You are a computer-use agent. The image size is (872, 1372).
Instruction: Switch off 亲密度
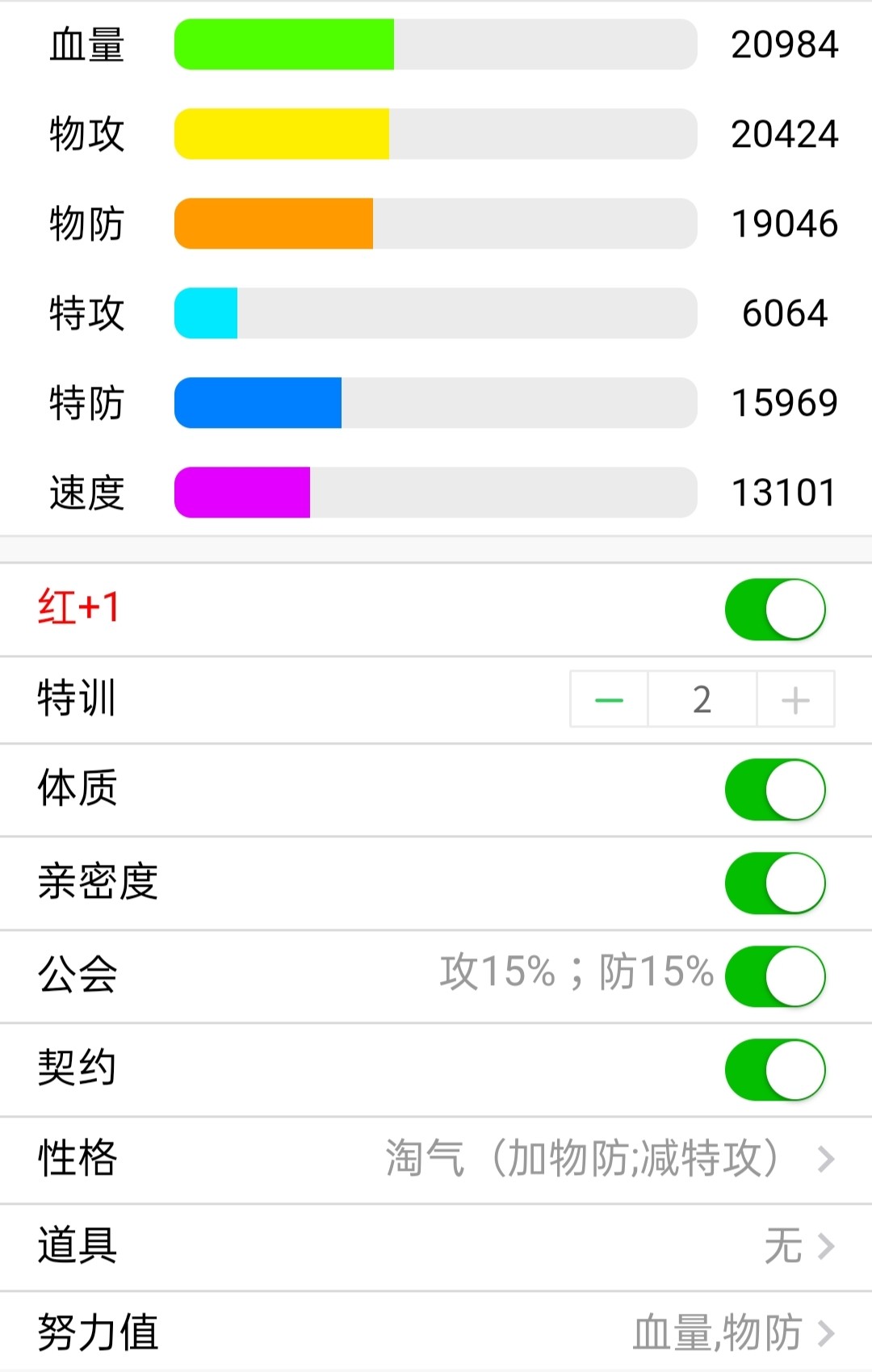coord(775,883)
